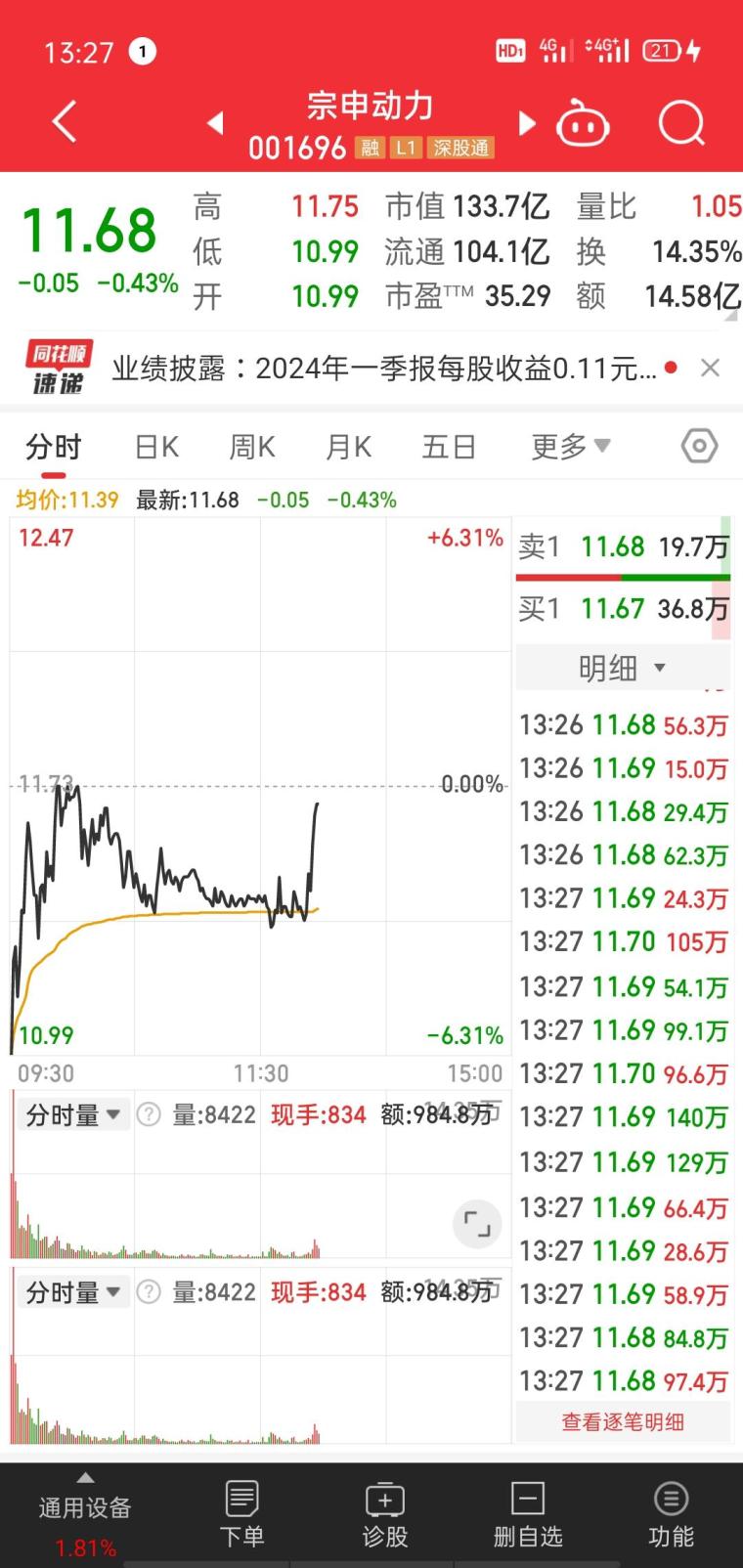Open the 业绩披露 news banner

(x=383, y=369)
